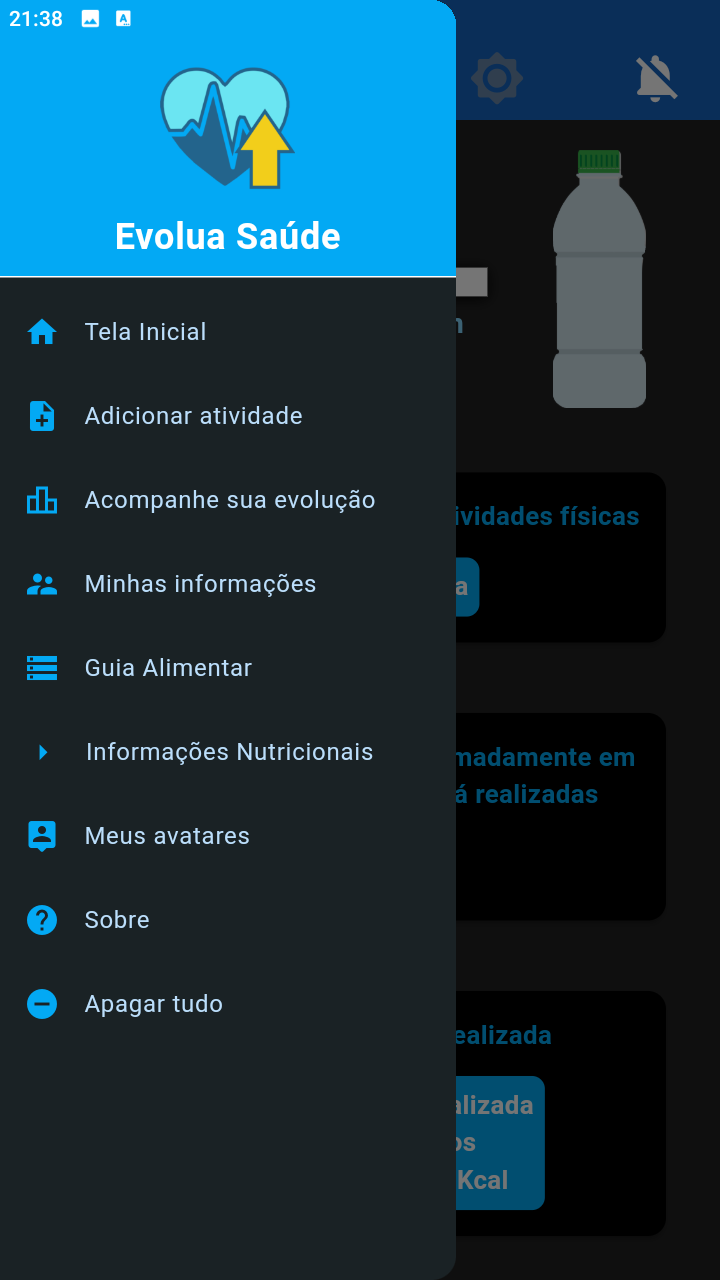Click the minus circle icon for Apagar tudo
Viewport: 720px width, 1280px height.
coord(40,1003)
